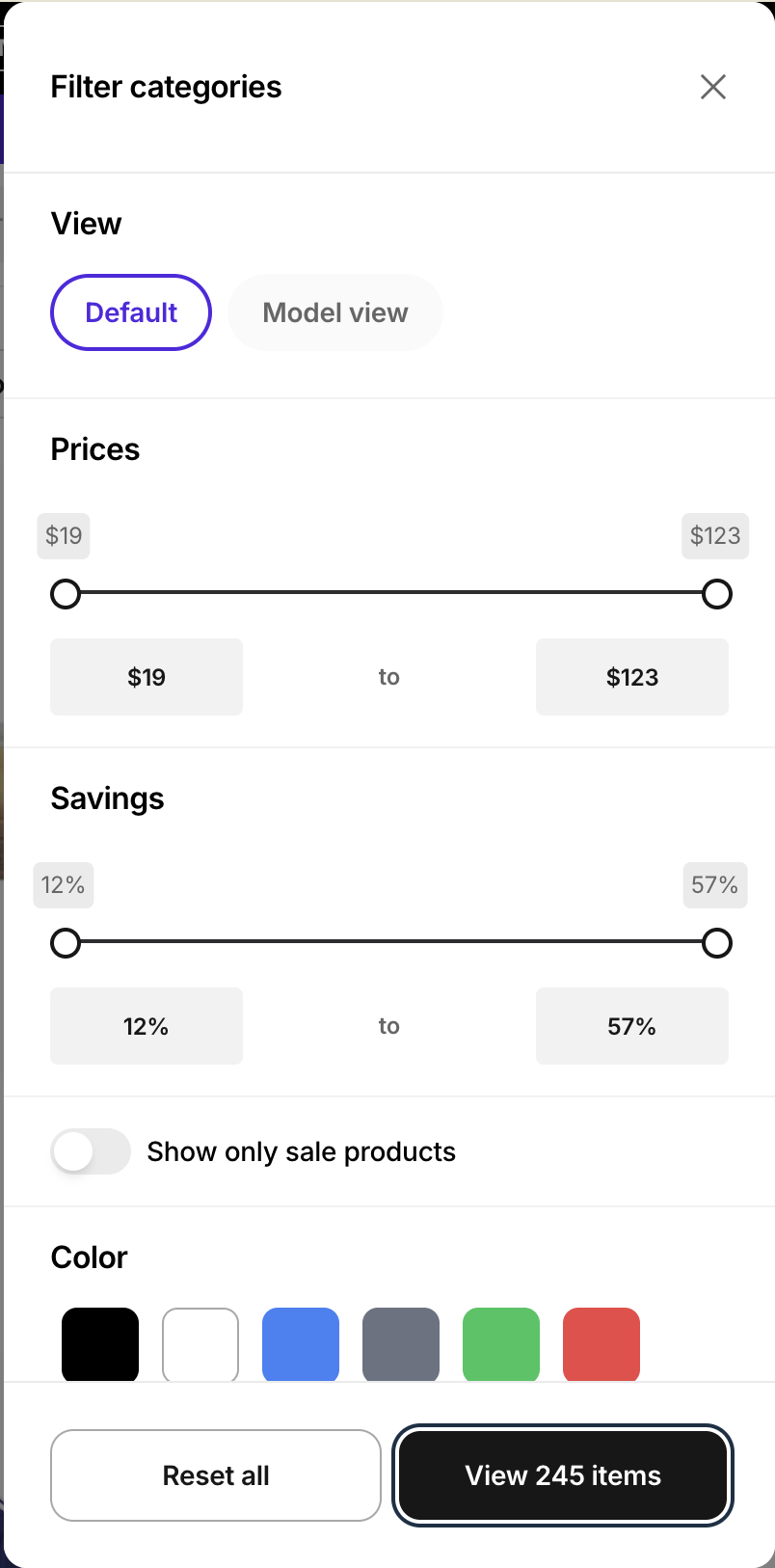775x1568 pixels.
Task: Switch to Model view
Action: pos(335,312)
